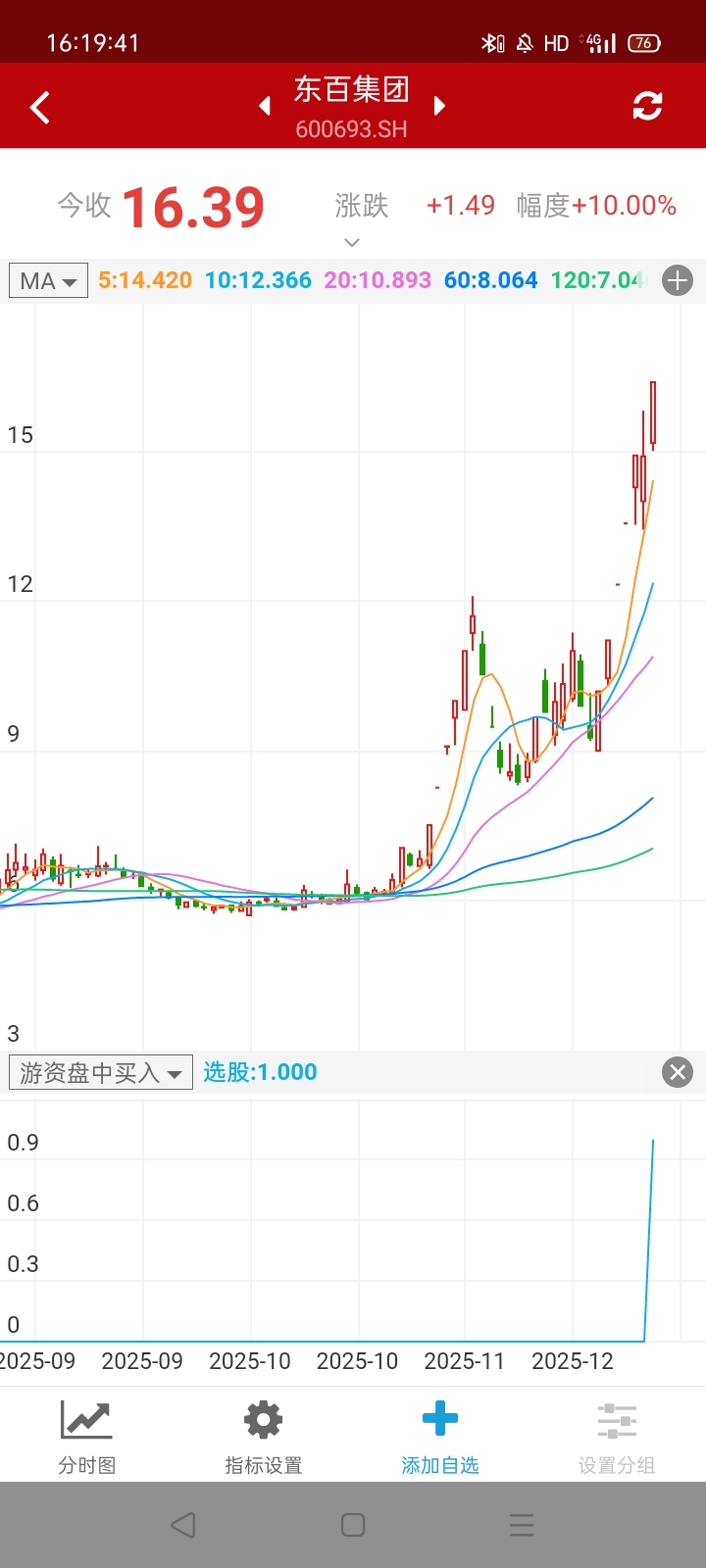Expand the price details chevron

[352, 242]
